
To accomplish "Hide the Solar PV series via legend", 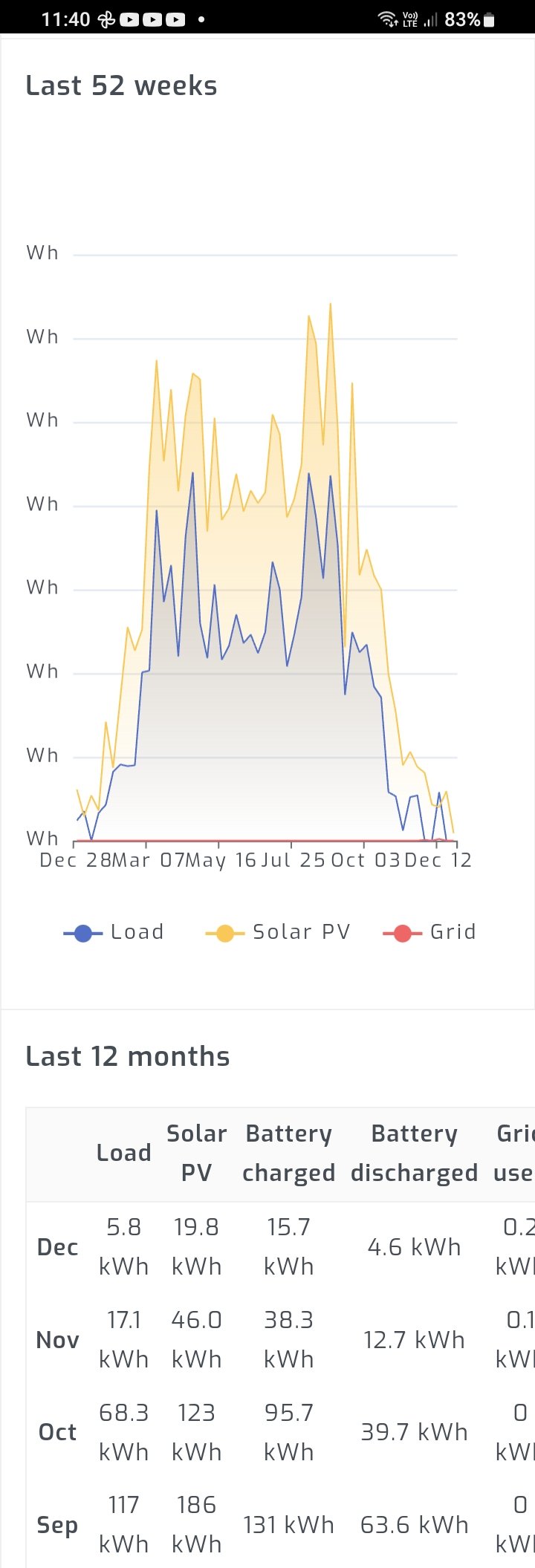I will point(278,932).
